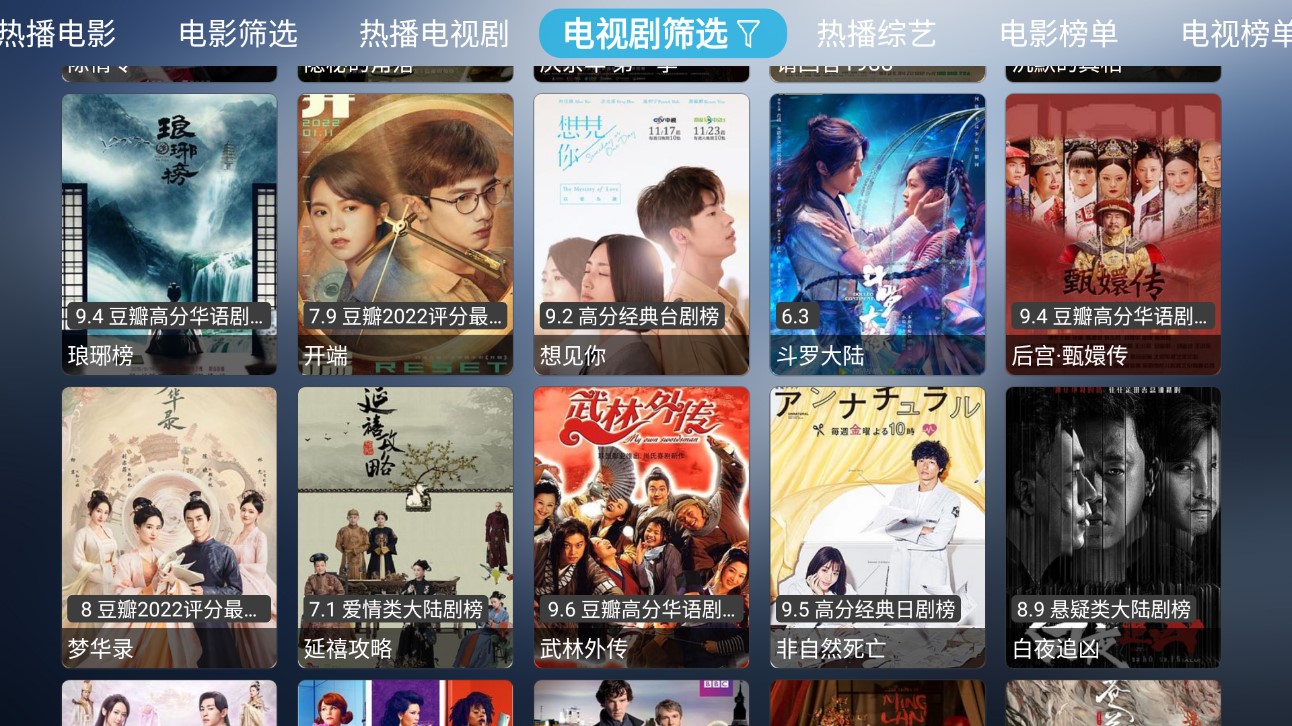
Task: Open the 延禧攻略 poster
Action: (x=405, y=527)
